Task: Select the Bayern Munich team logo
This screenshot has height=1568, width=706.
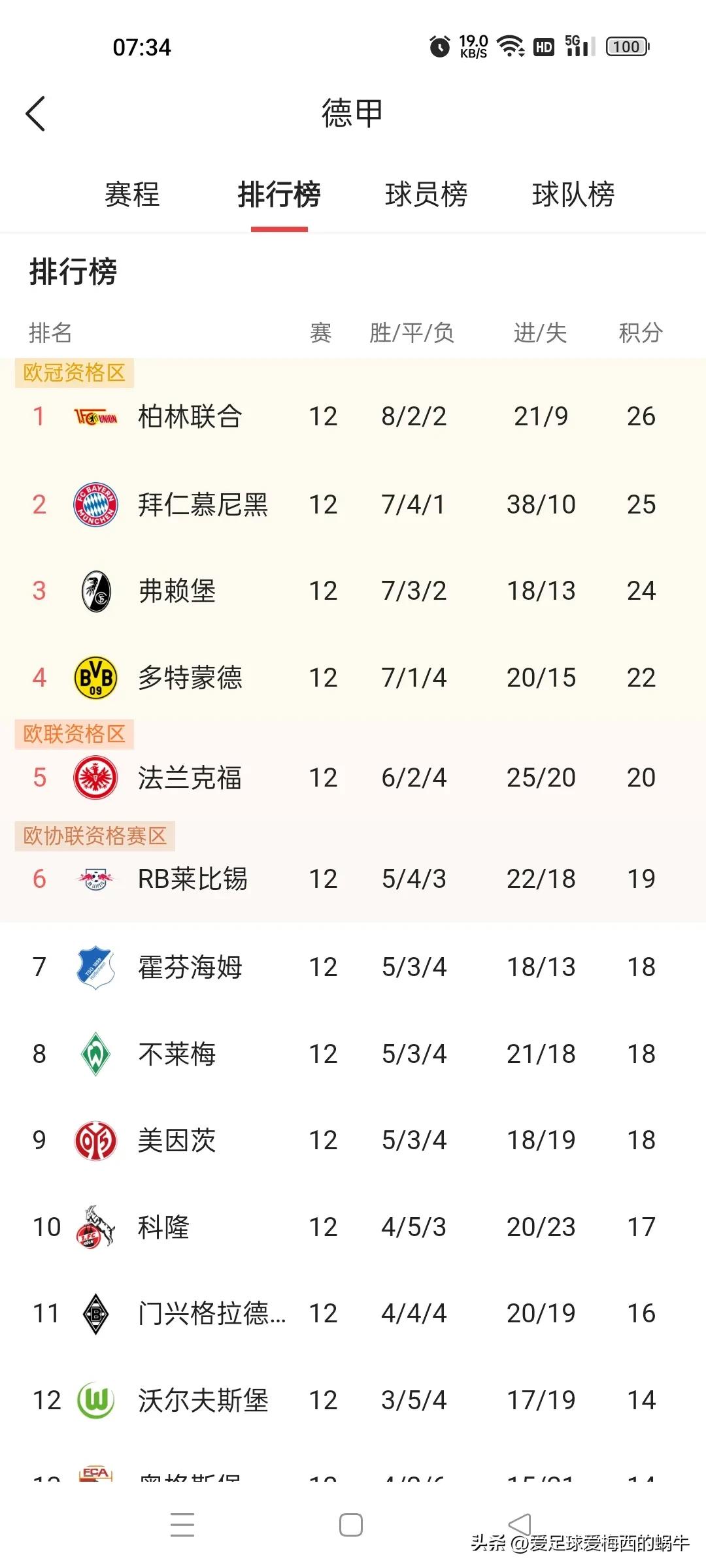Action: pyautogui.click(x=95, y=503)
